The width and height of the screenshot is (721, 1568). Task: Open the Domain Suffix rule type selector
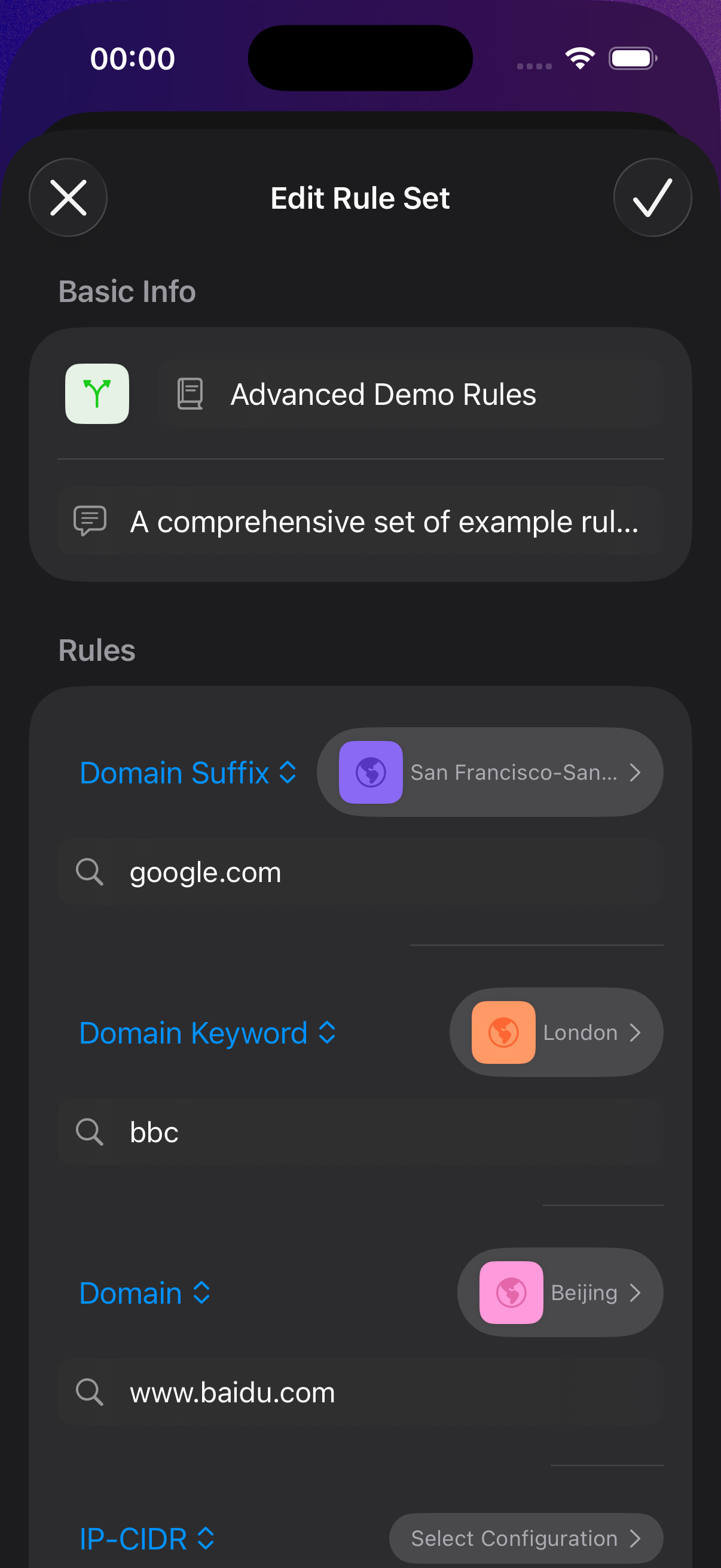tap(187, 773)
